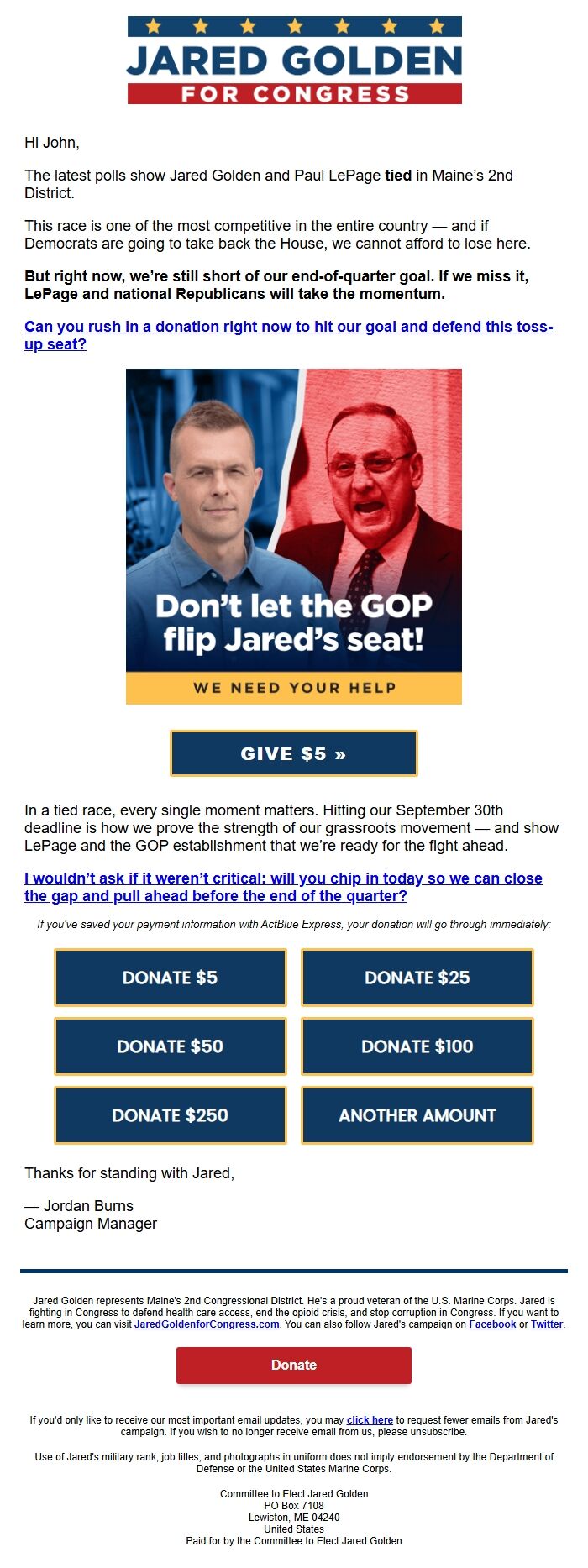Open the 'Can you rush in a donation' link
This screenshot has height=1568, width=588.
click(288, 328)
